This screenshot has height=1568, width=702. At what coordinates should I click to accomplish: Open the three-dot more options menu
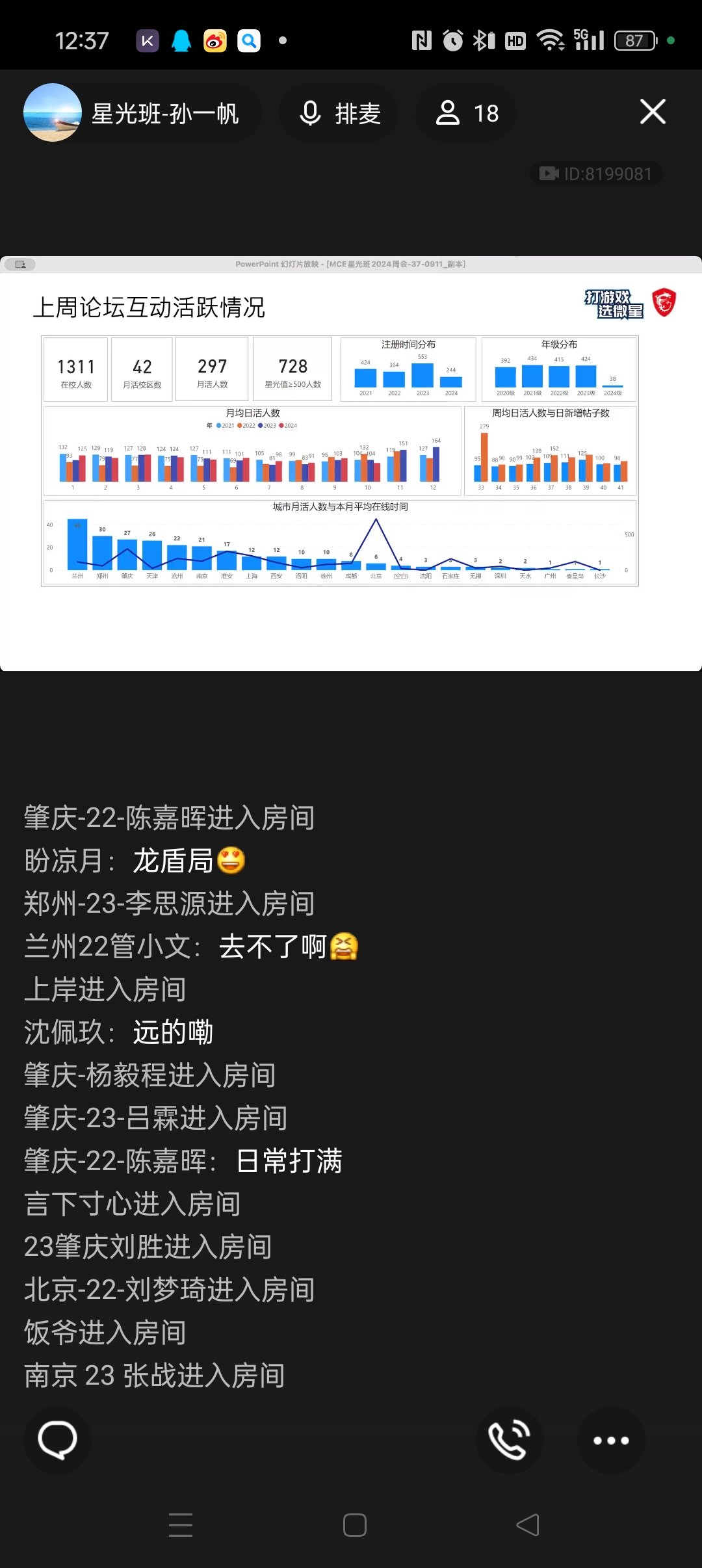pos(611,1440)
